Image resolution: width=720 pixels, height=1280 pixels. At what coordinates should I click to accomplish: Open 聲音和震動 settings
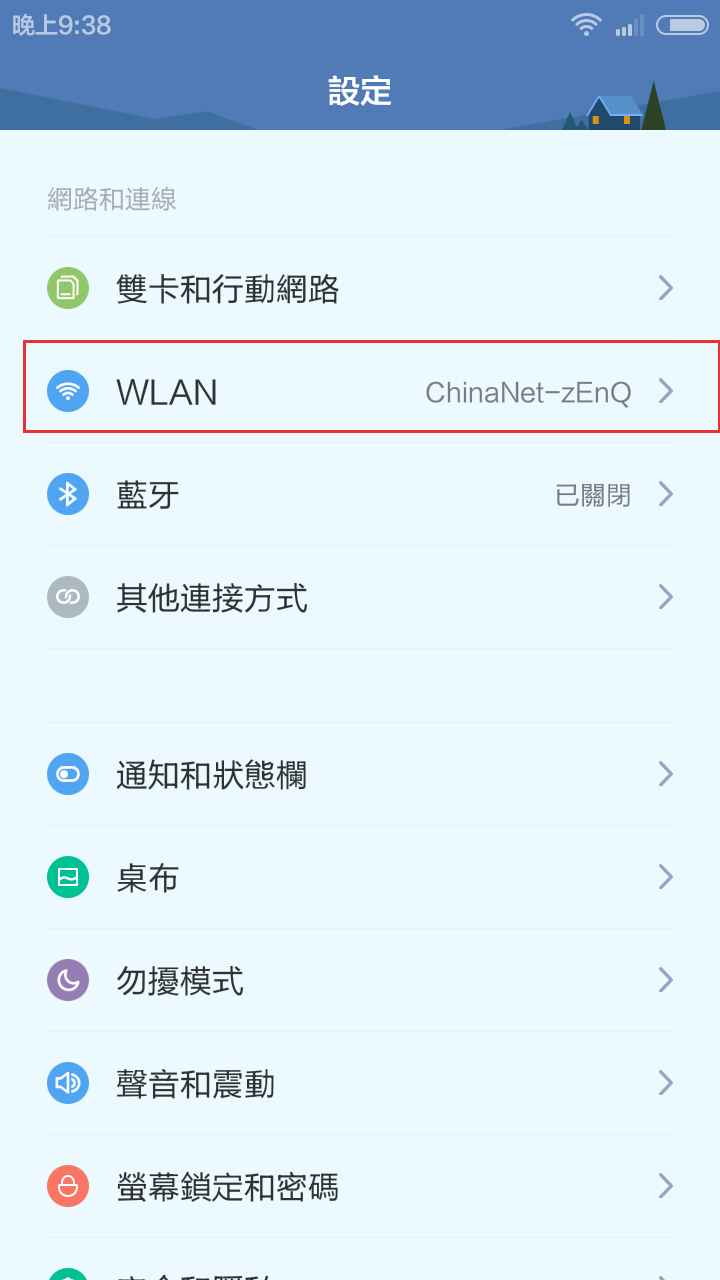pos(360,1084)
